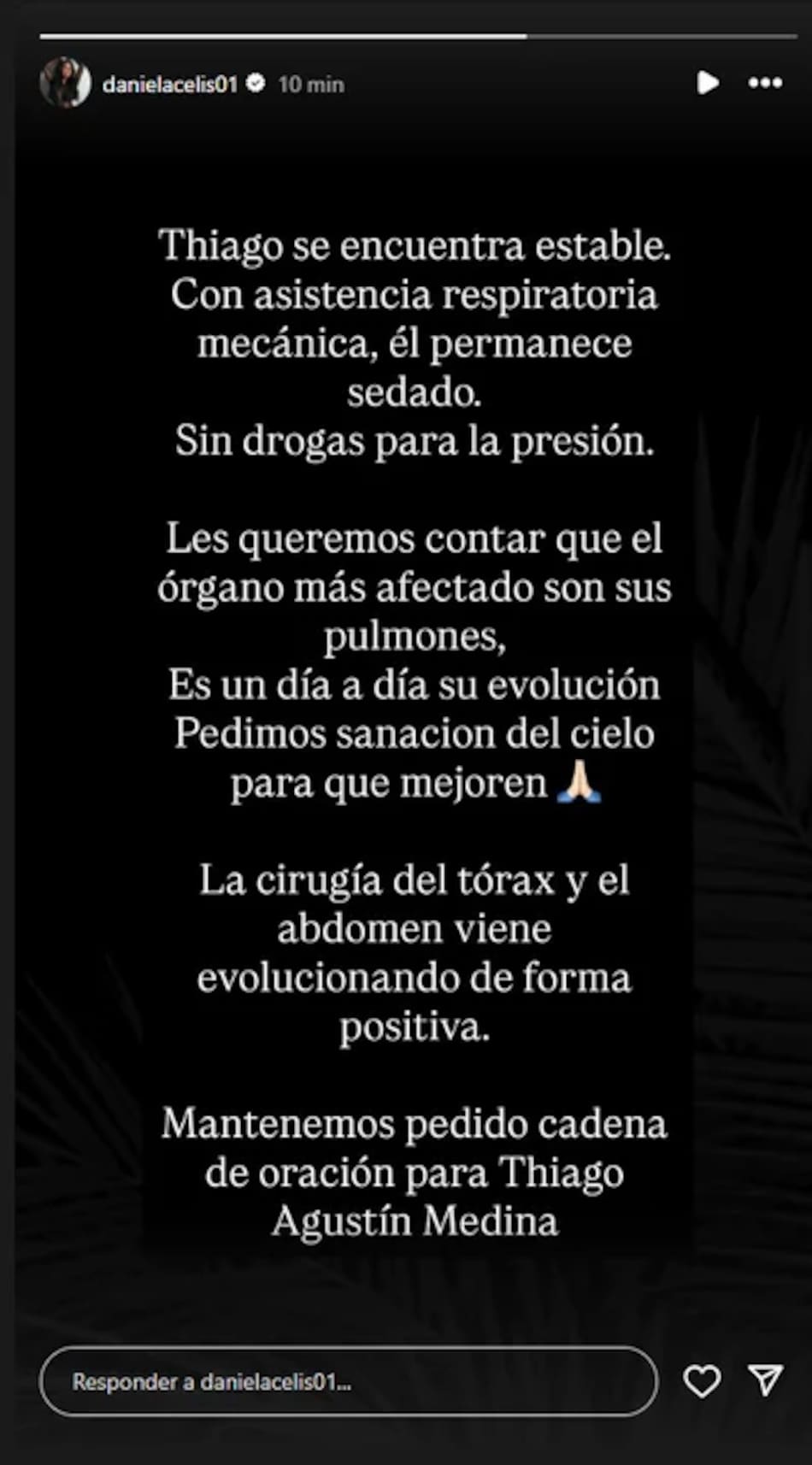Resume story playback
Image resolution: width=812 pixels, height=1465 pixels.
click(x=707, y=83)
